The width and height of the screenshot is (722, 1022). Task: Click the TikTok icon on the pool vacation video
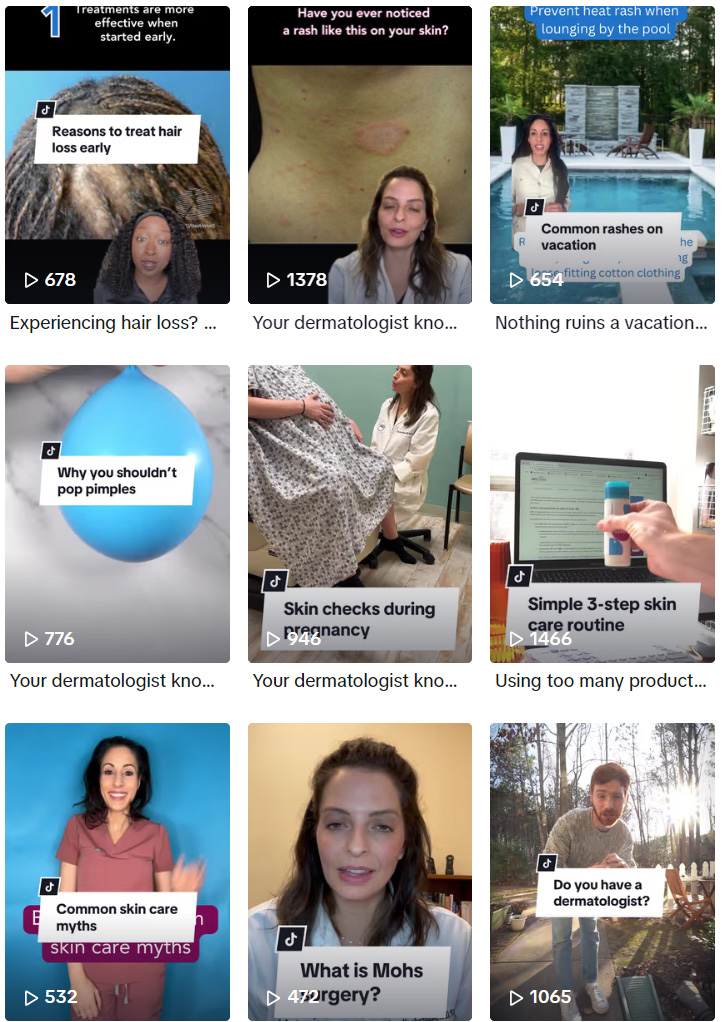point(533,207)
